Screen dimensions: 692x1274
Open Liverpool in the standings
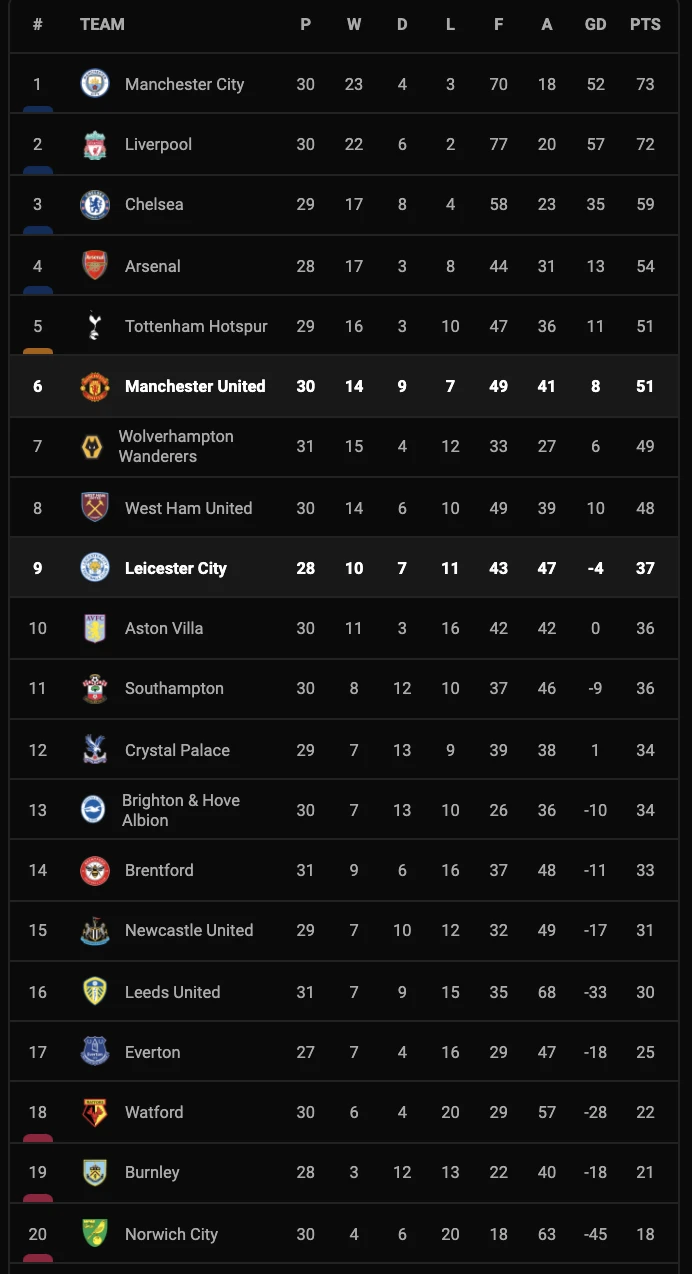point(158,144)
